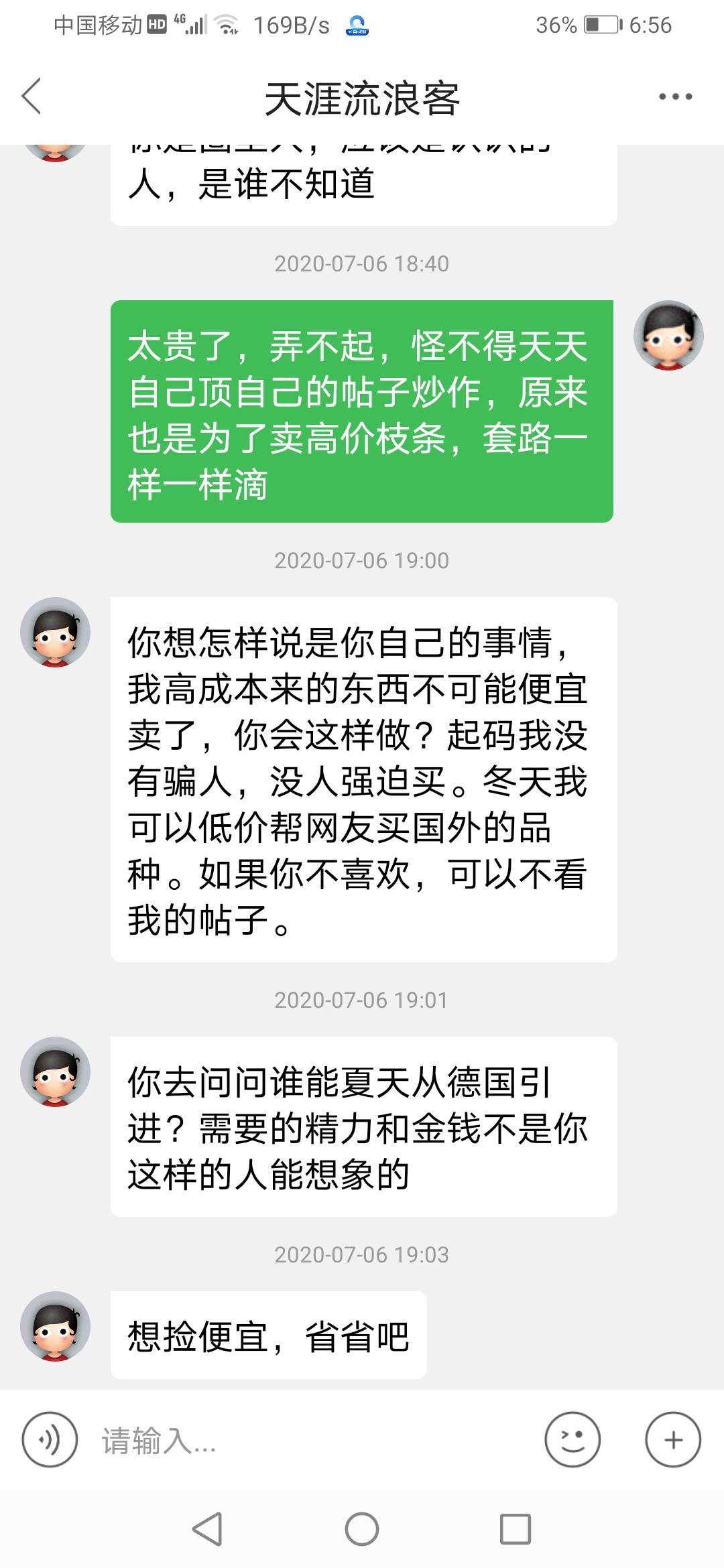Go back using the top-left arrow
724x1568 pixels.
click(32, 96)
